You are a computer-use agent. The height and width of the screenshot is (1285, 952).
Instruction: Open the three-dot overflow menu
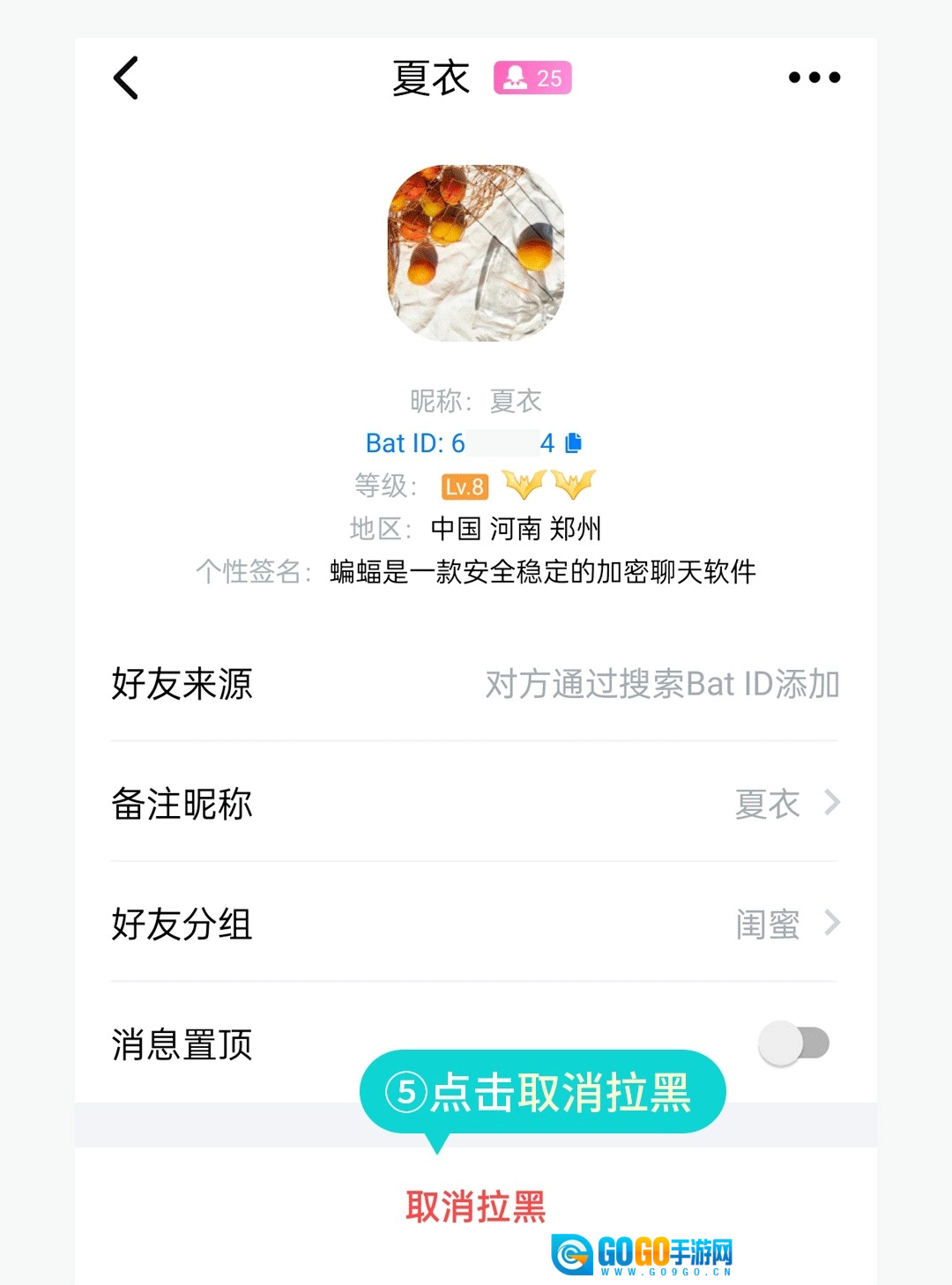814,78
